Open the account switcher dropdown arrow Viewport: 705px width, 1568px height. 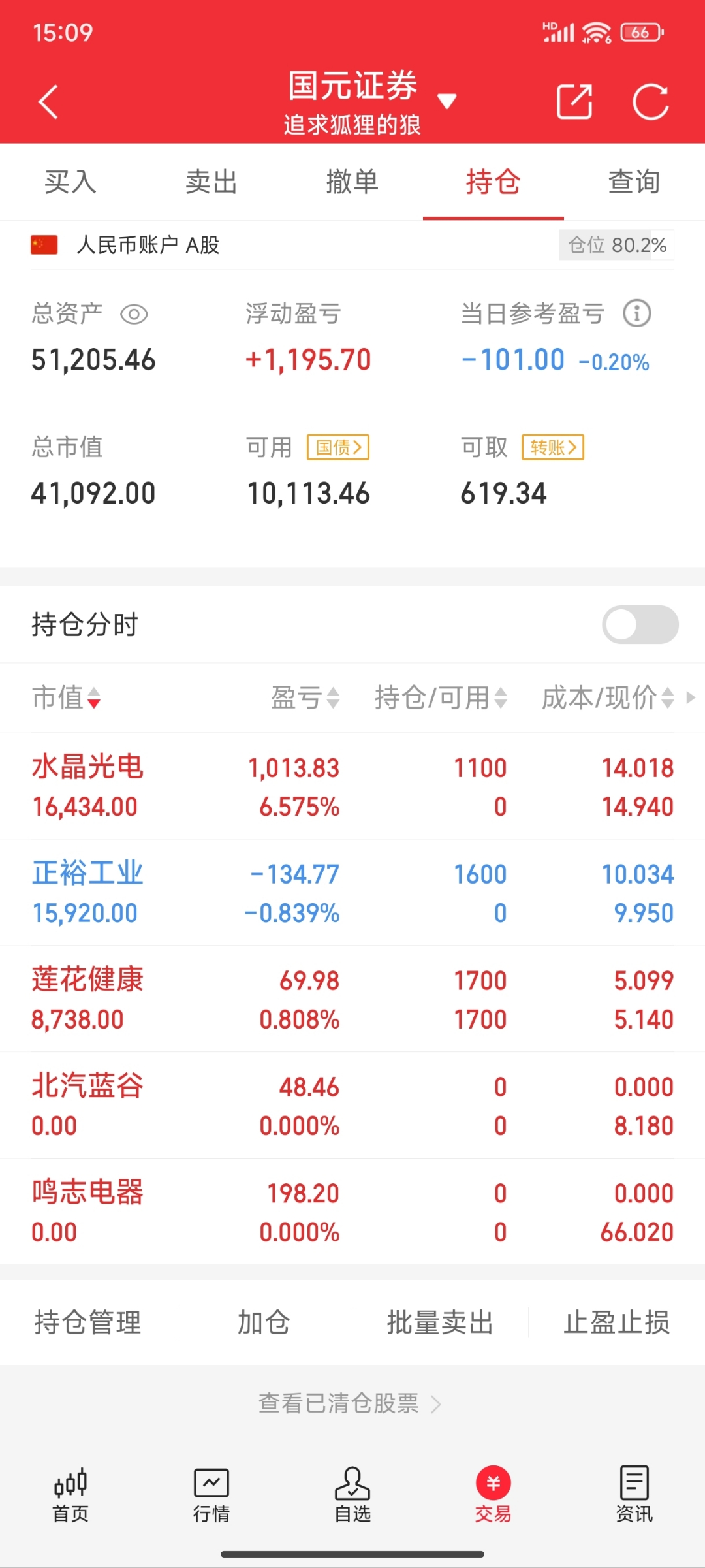(x=448, y=101)
